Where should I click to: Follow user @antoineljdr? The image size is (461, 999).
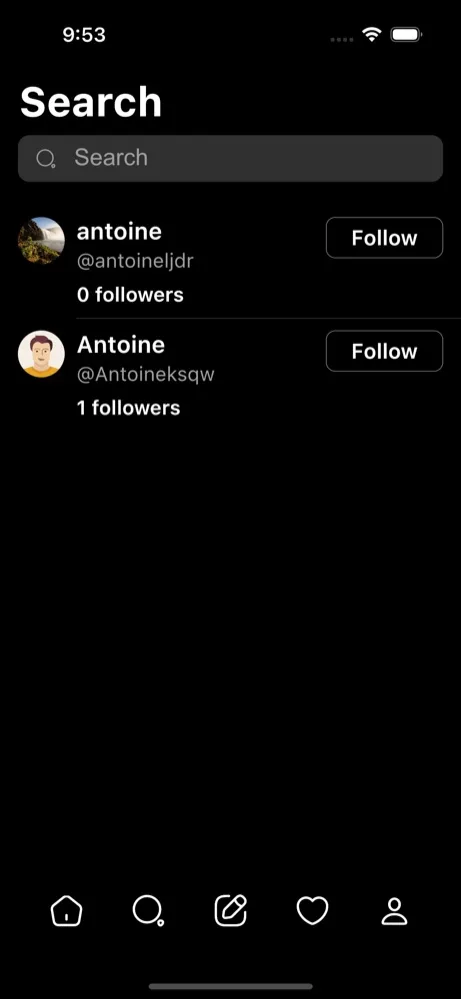pyautogui.click(x=385, y=238)
